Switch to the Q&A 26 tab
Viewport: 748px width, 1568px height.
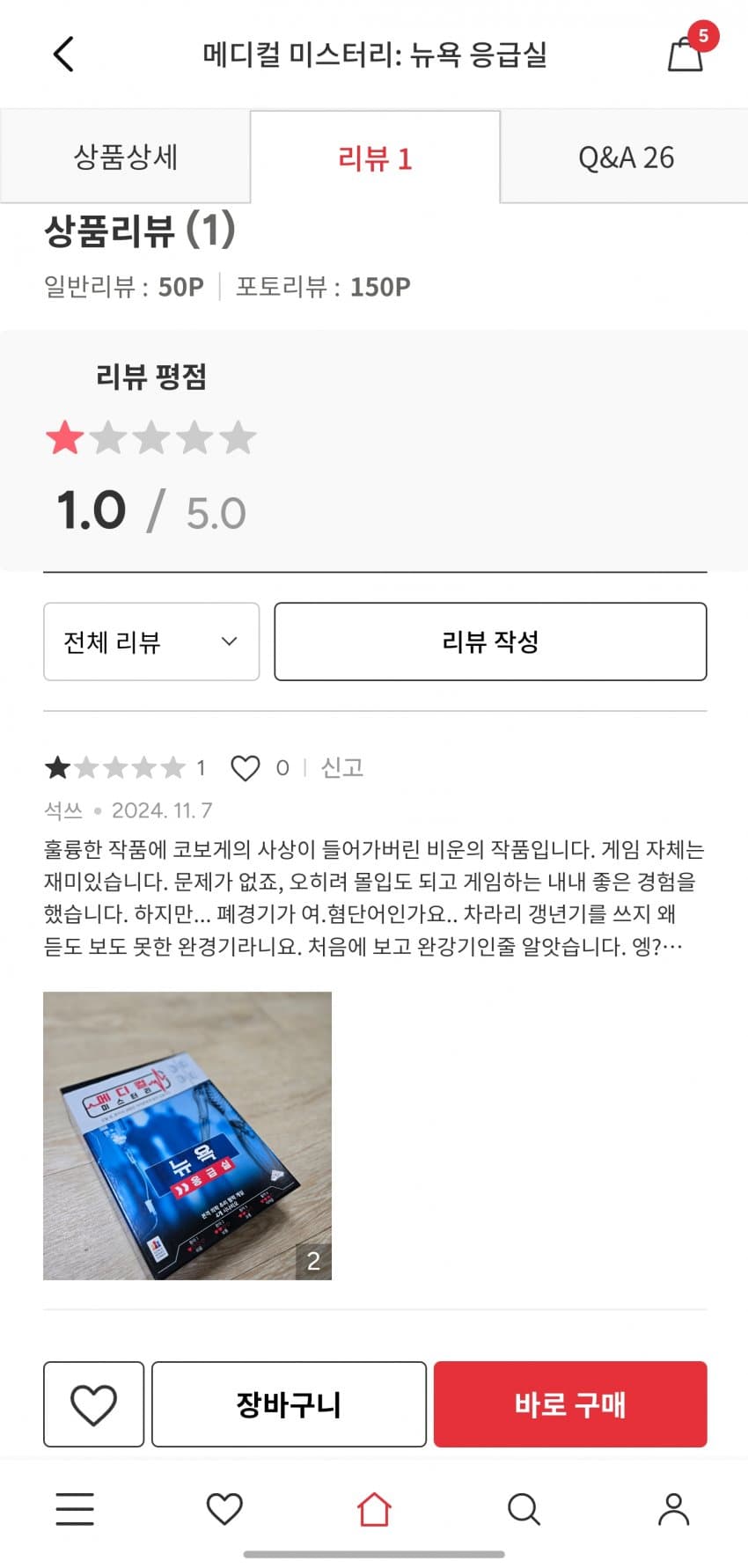tap(626, 158)
